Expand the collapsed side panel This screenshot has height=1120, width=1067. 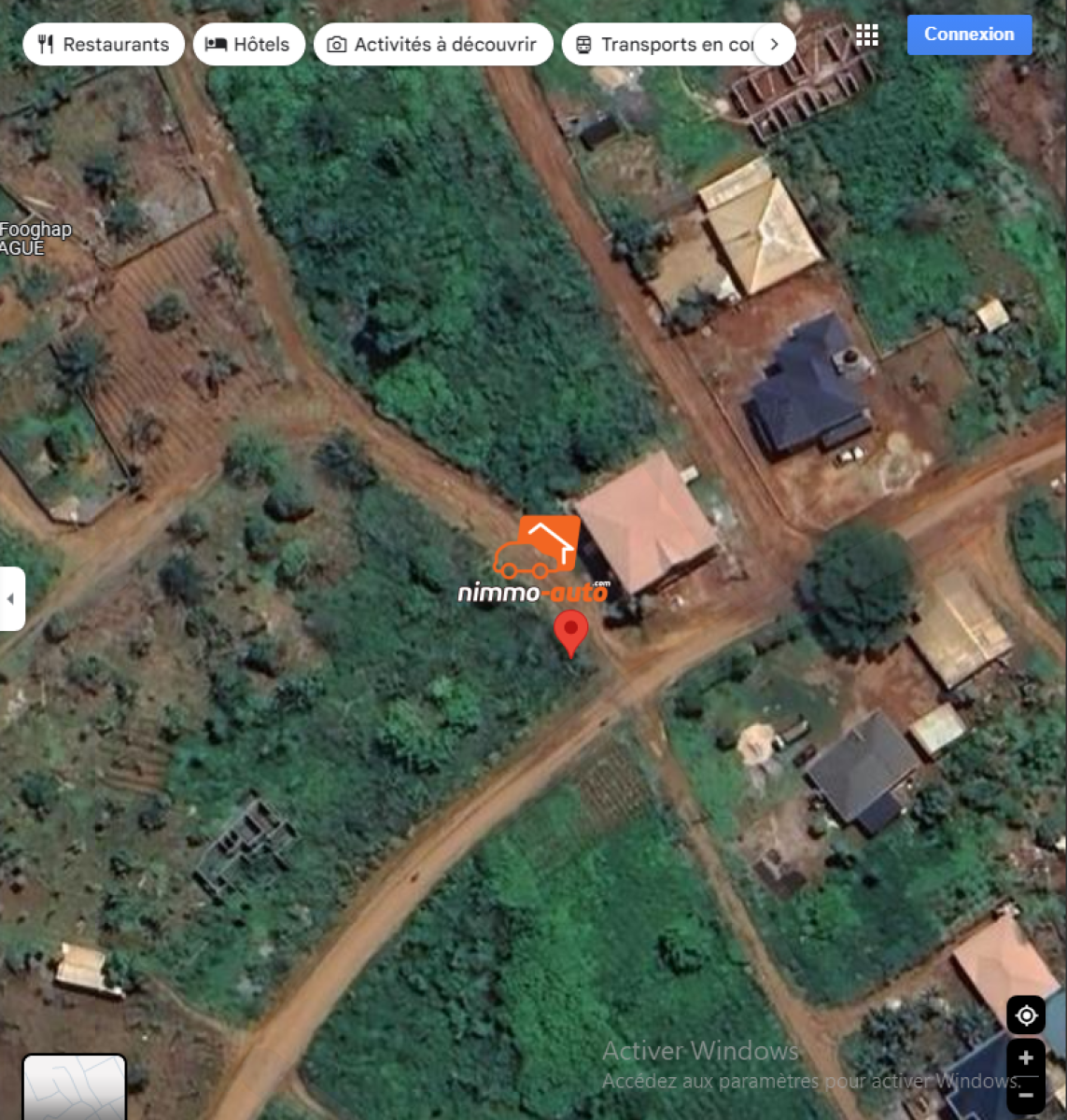coord(11,598)
